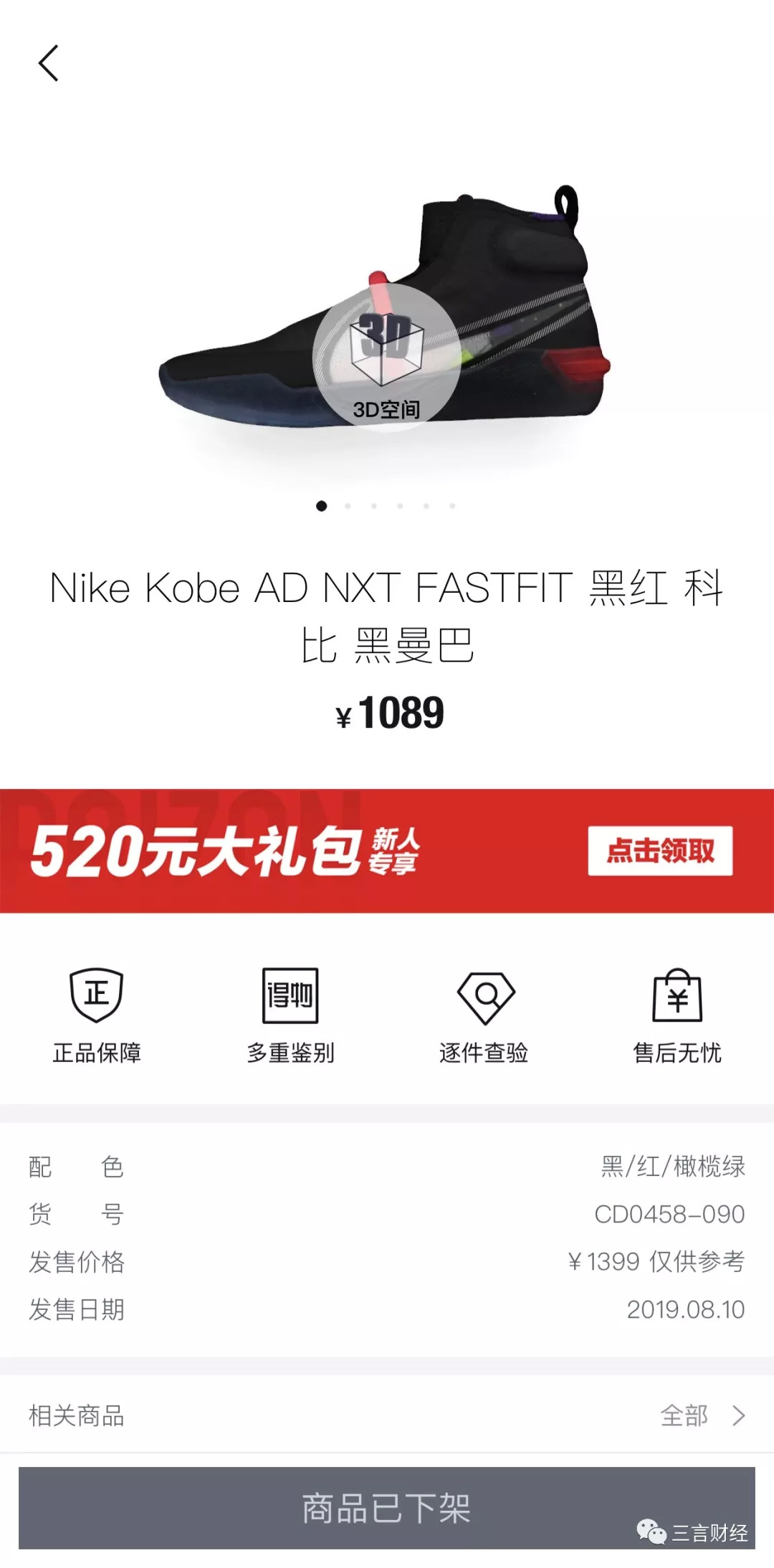
Task: Tap the 商品已下架 button
Action: pyautogui.click(x=386, y=1508)
